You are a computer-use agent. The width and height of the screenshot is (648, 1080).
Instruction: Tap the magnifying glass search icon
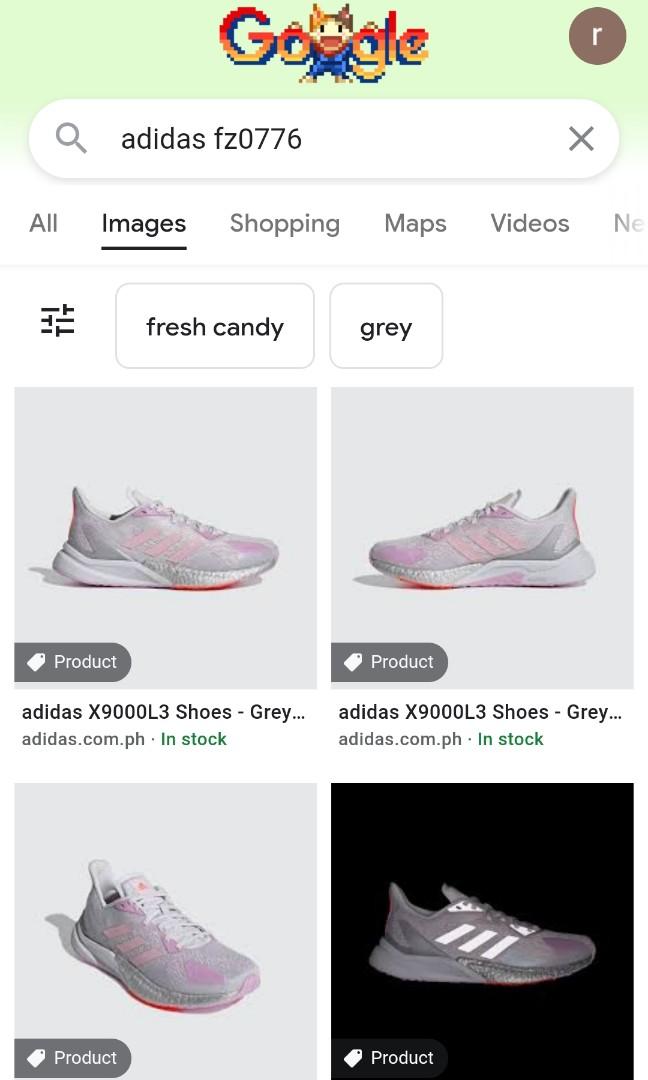[71, 138]
